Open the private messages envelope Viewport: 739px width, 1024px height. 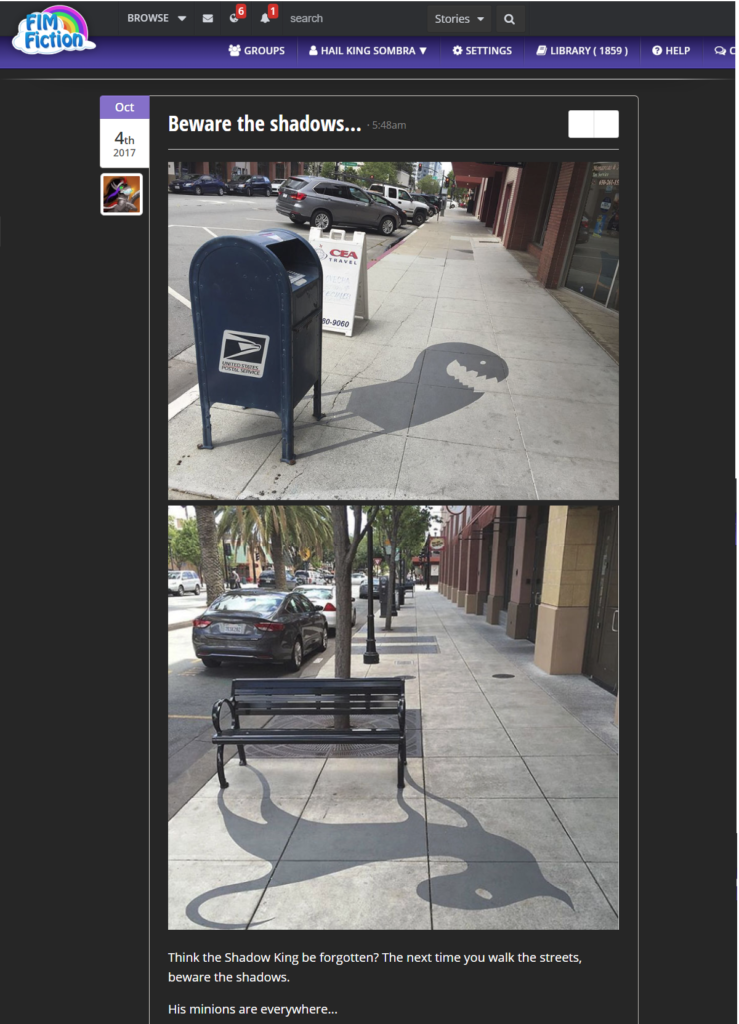coord(208,18)
